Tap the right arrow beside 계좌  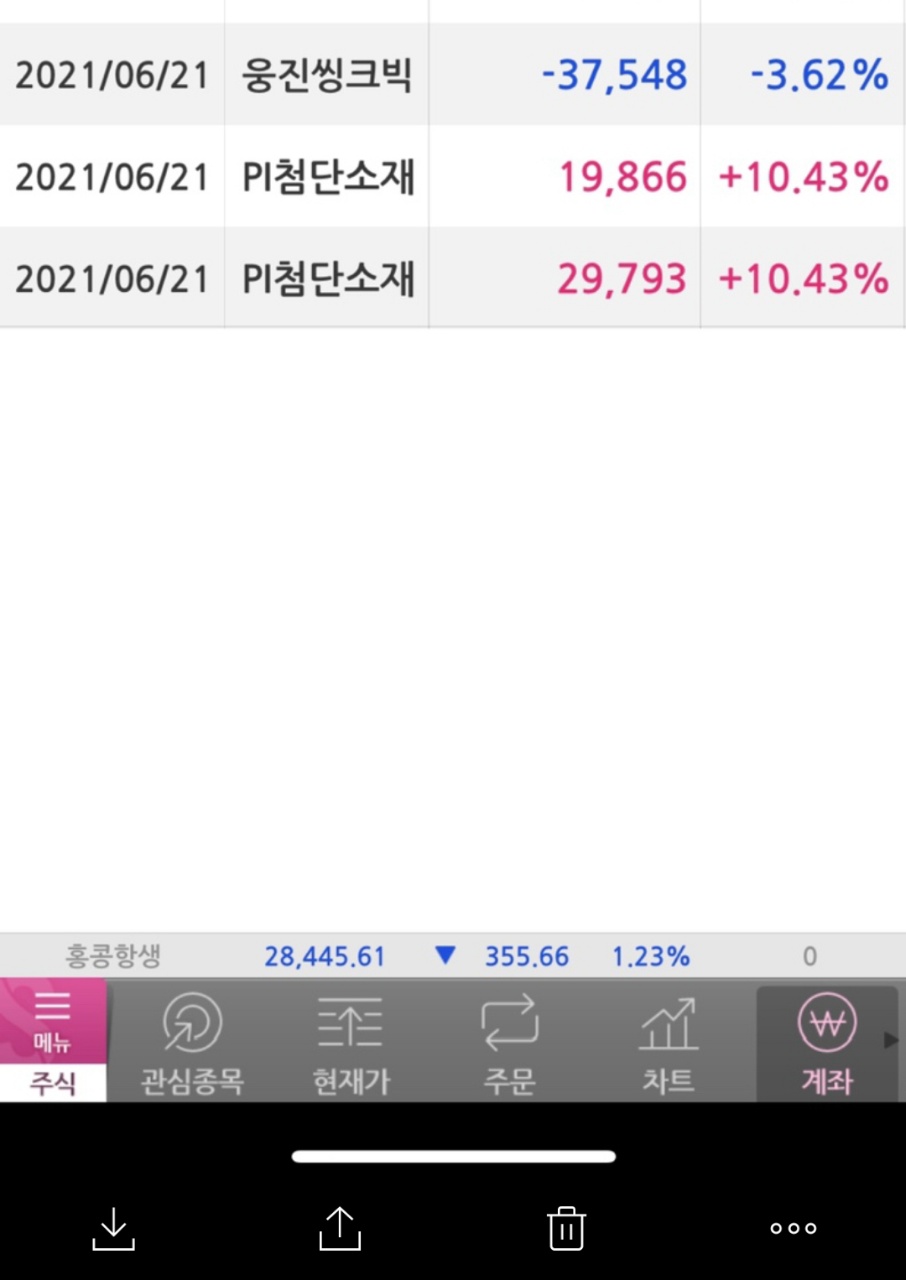(x=892, y=1040)
